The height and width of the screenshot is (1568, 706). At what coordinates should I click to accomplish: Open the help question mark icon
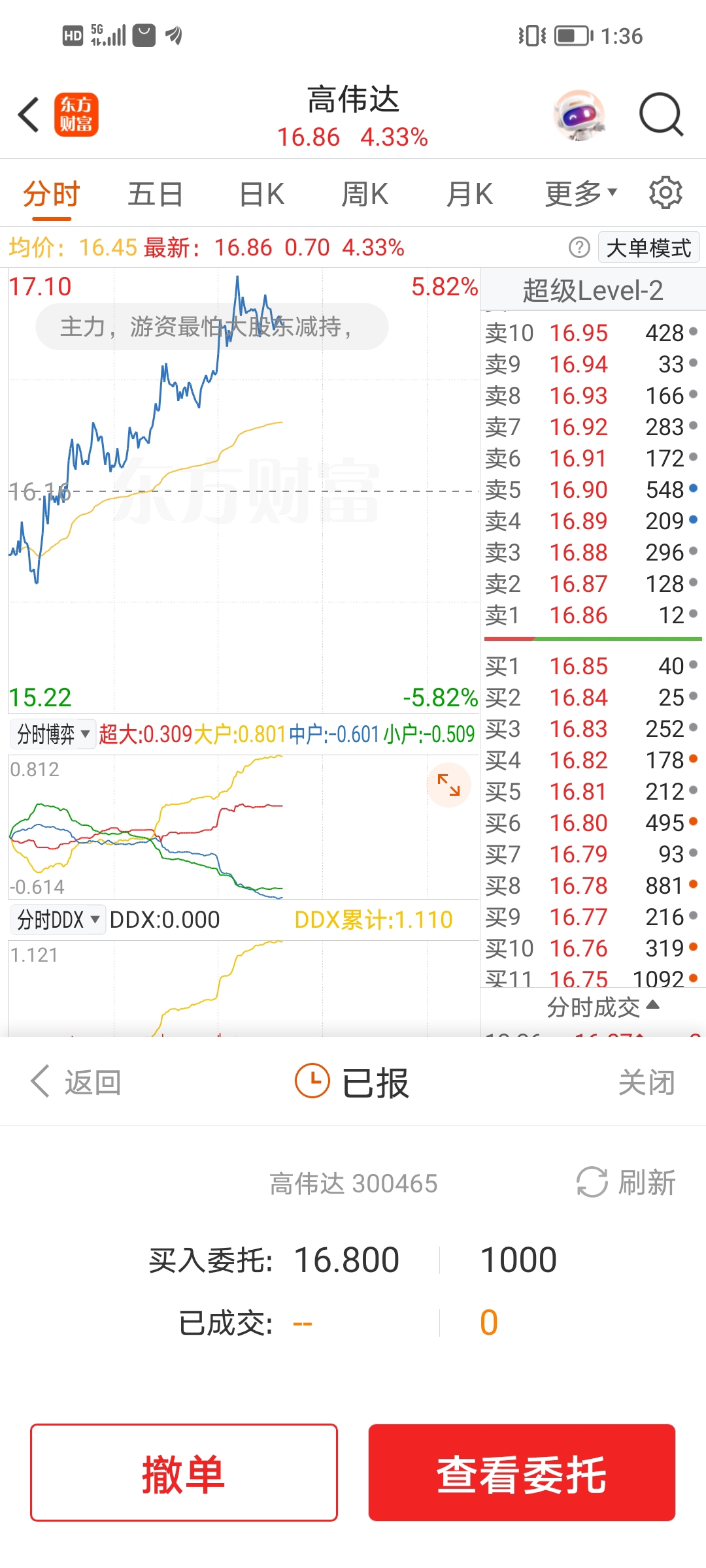pos(579,248)
